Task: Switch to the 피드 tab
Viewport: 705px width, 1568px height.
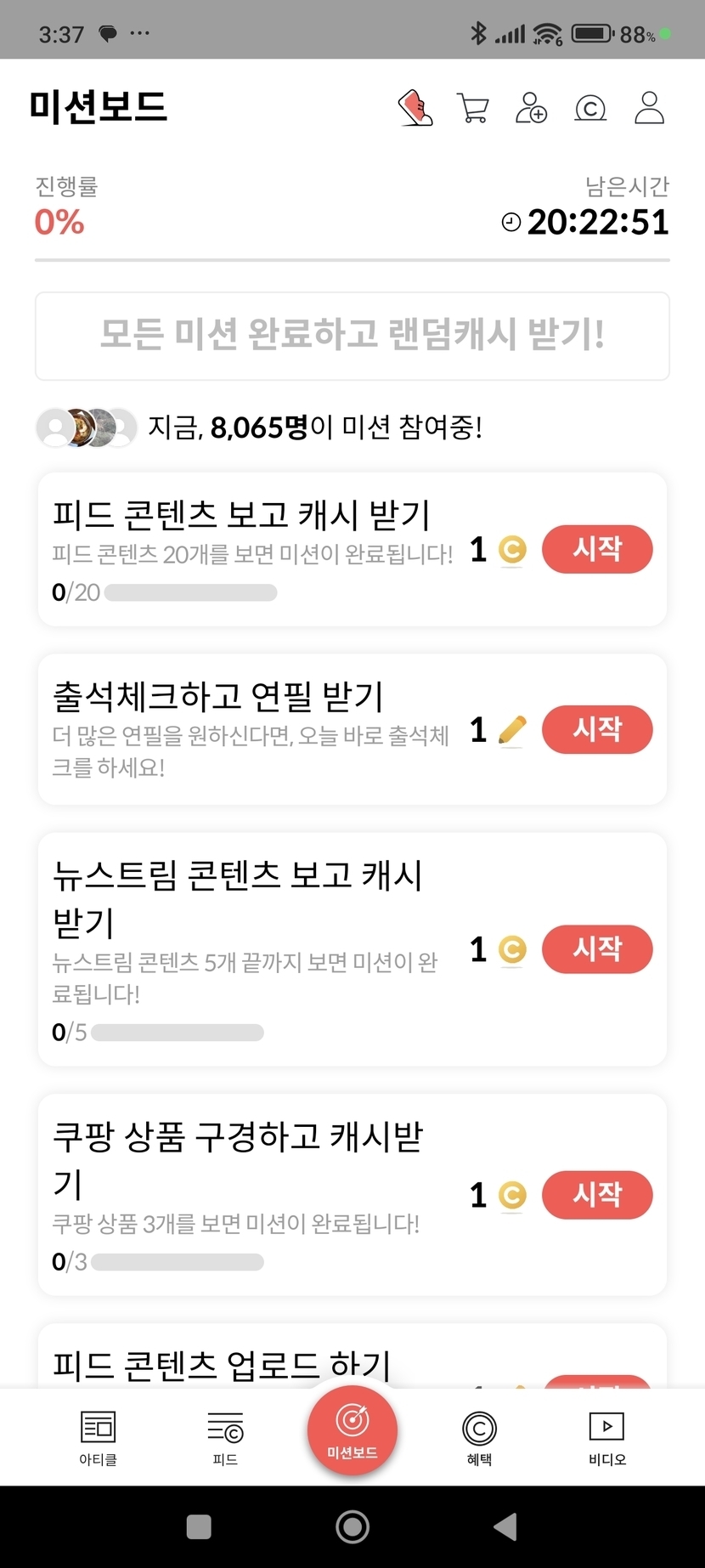Action: [x=225, y=1438]
